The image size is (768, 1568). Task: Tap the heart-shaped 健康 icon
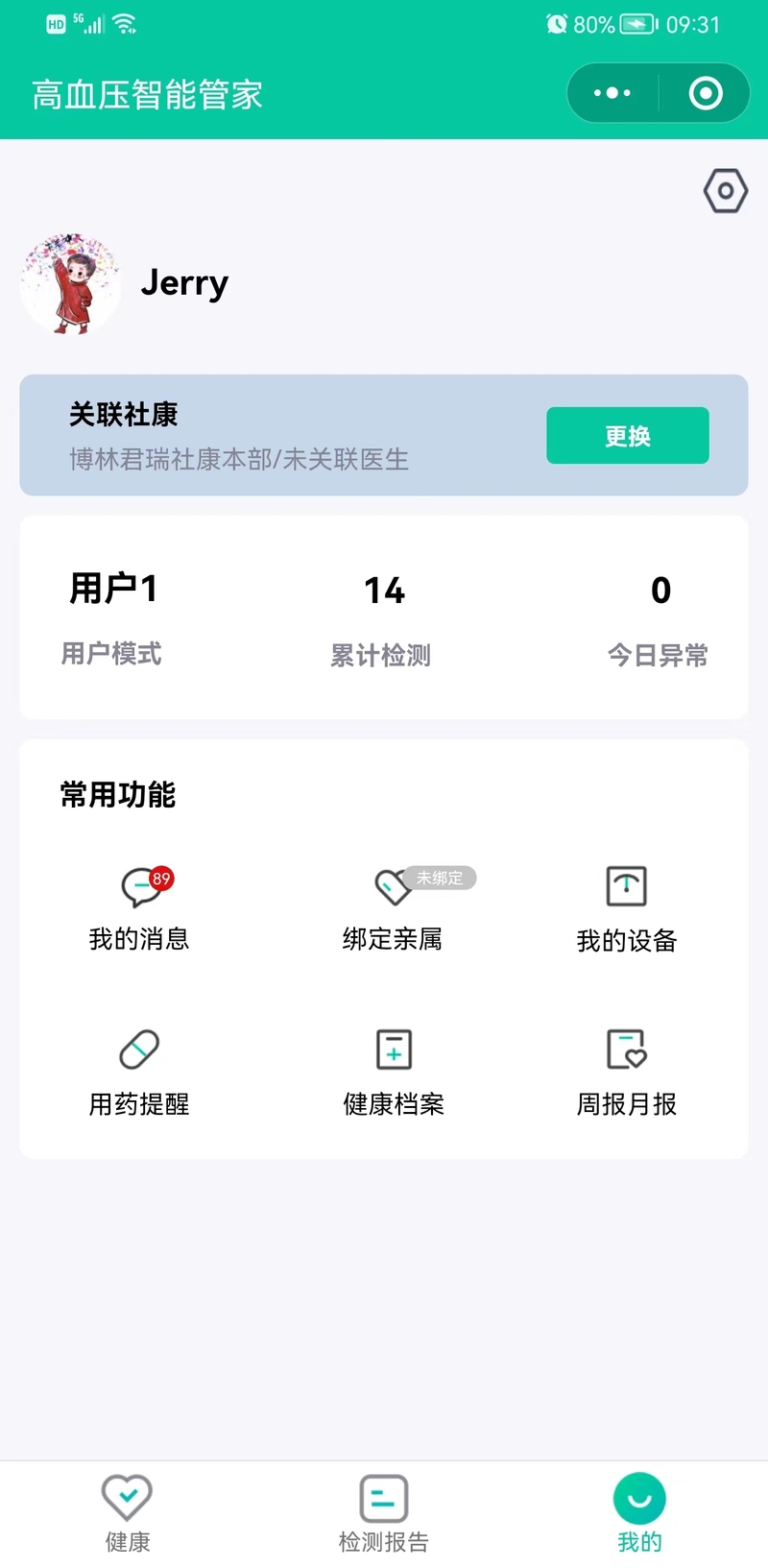[128, 1496]
